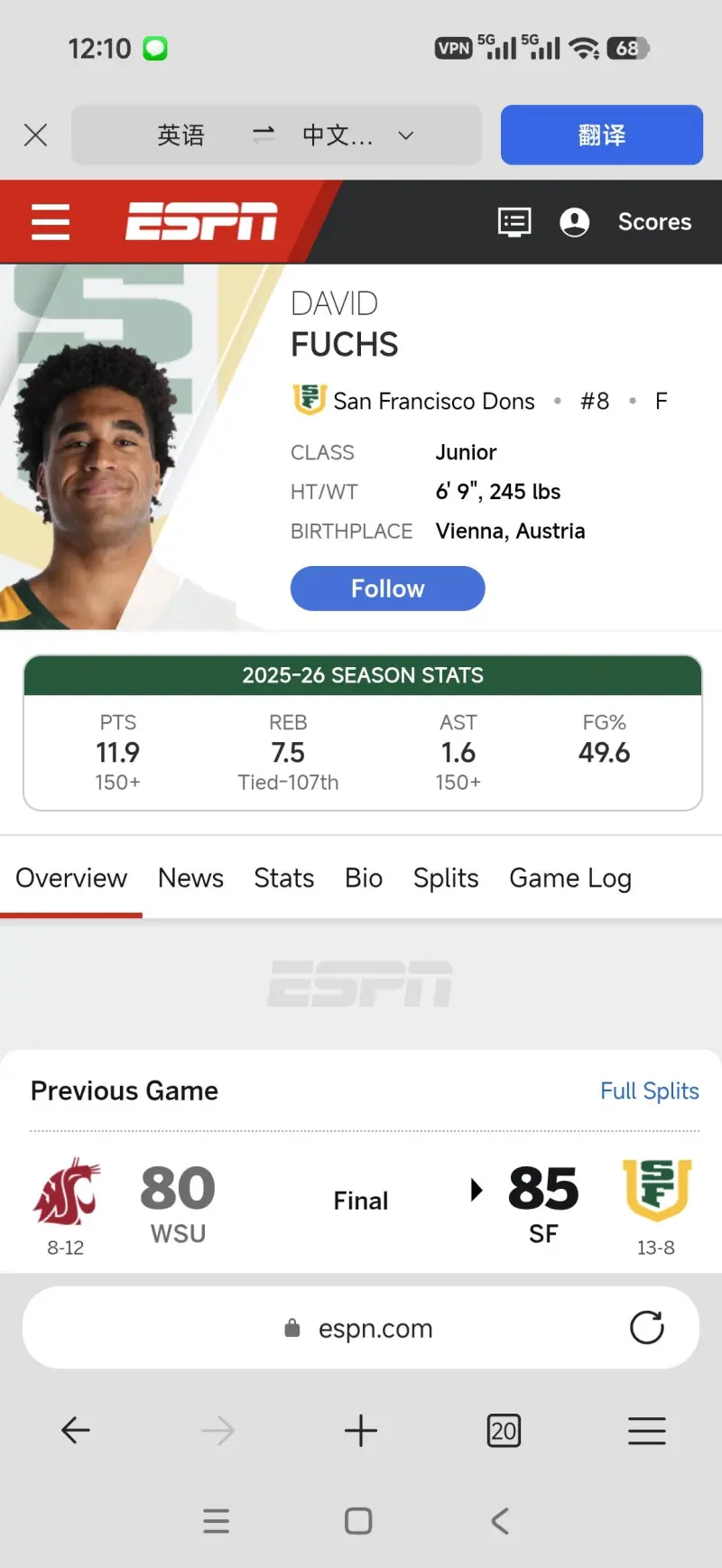Close the translation bar
The width and height of the screenshot is (722, 1568).
[36, 135]
